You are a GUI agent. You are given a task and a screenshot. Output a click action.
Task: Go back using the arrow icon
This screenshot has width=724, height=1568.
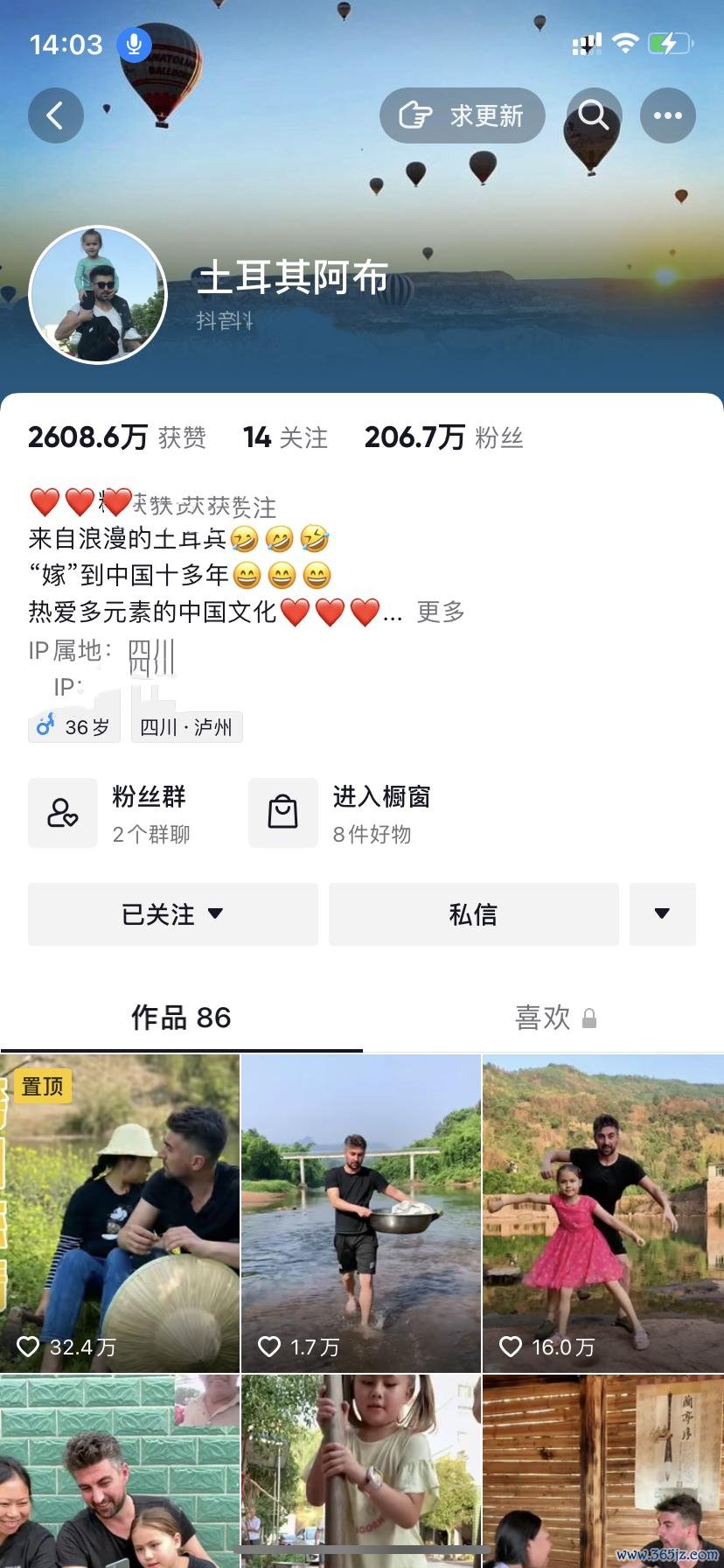(x=55, y=115)
